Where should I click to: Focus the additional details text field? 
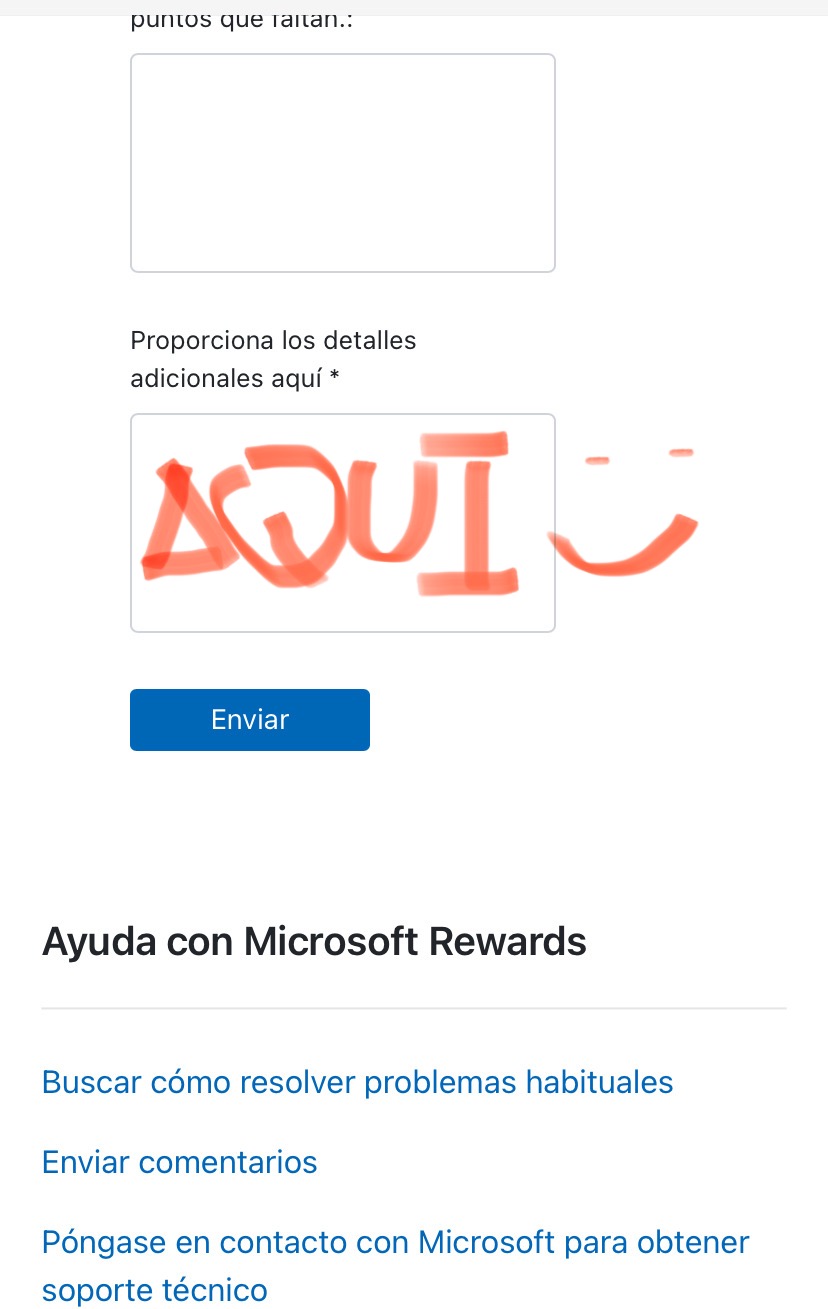(x=342, y=522)
